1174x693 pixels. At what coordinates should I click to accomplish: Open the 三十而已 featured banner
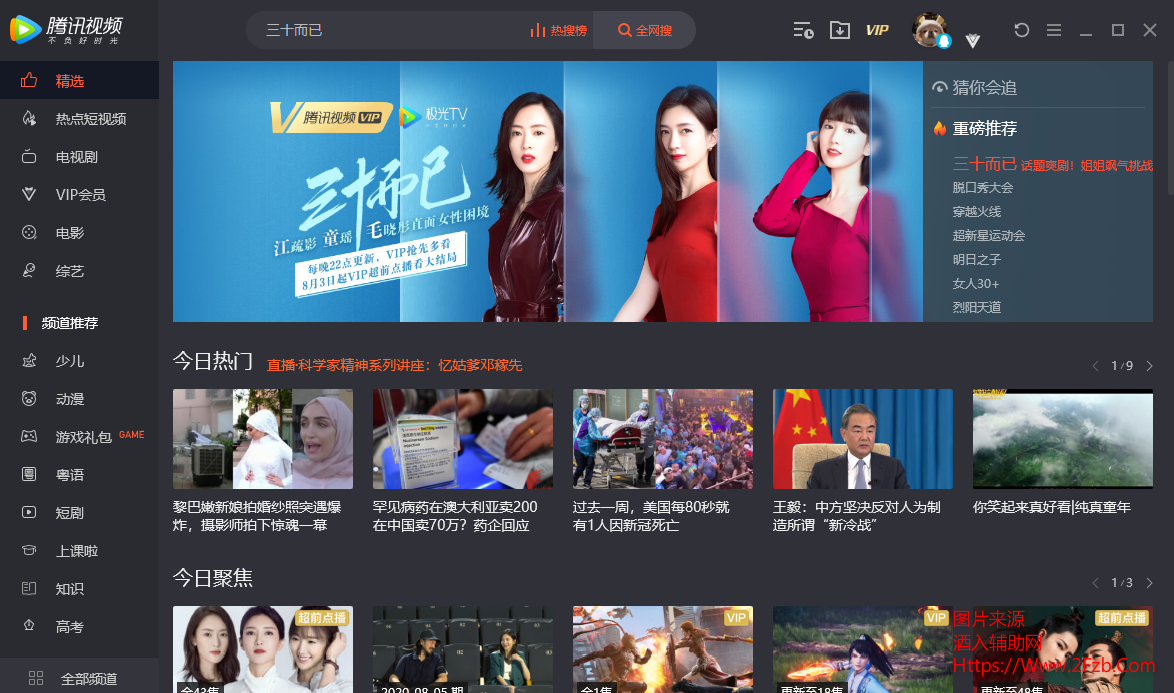tap(547, 191)
